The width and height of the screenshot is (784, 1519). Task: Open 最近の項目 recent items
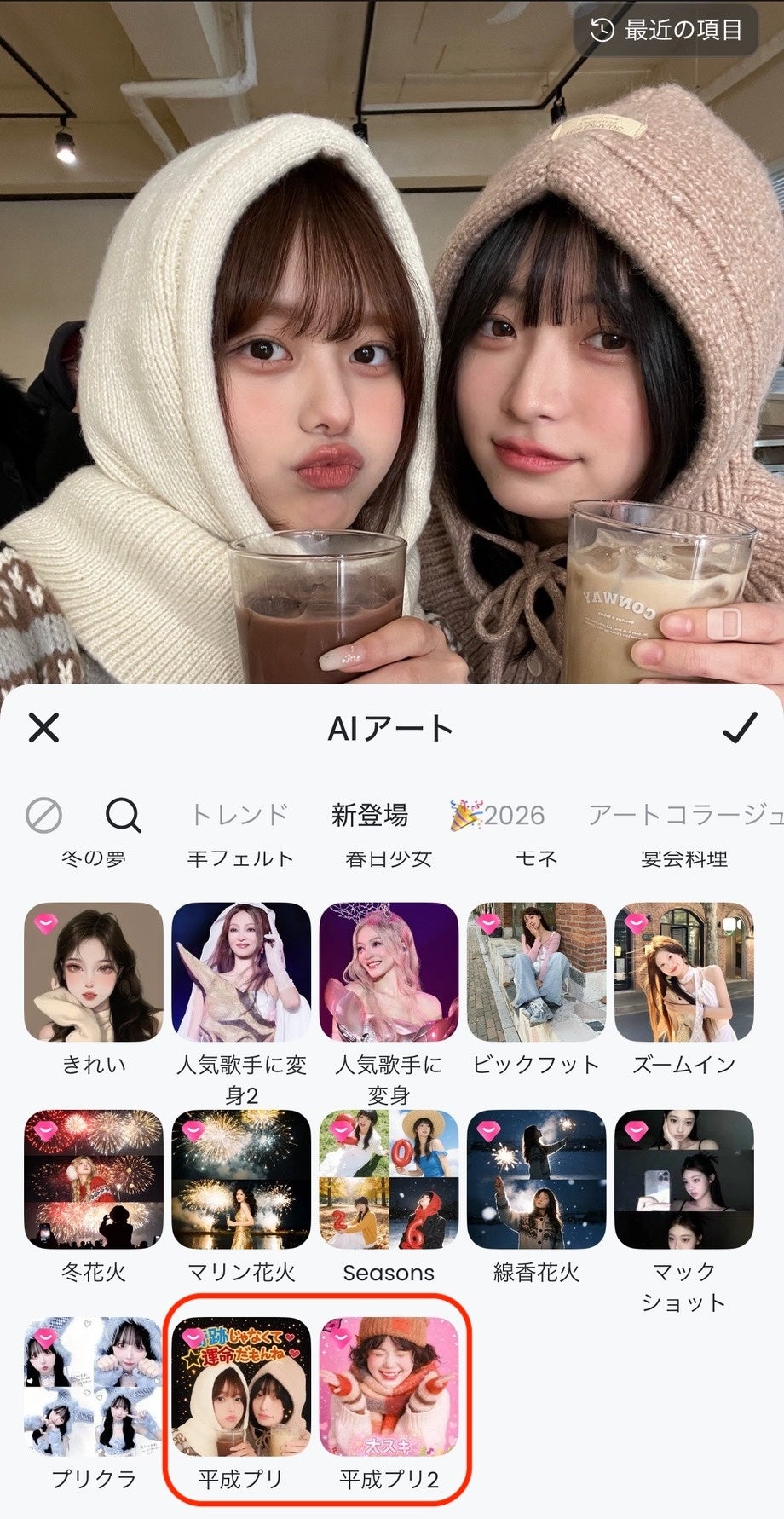click(667, 31)
